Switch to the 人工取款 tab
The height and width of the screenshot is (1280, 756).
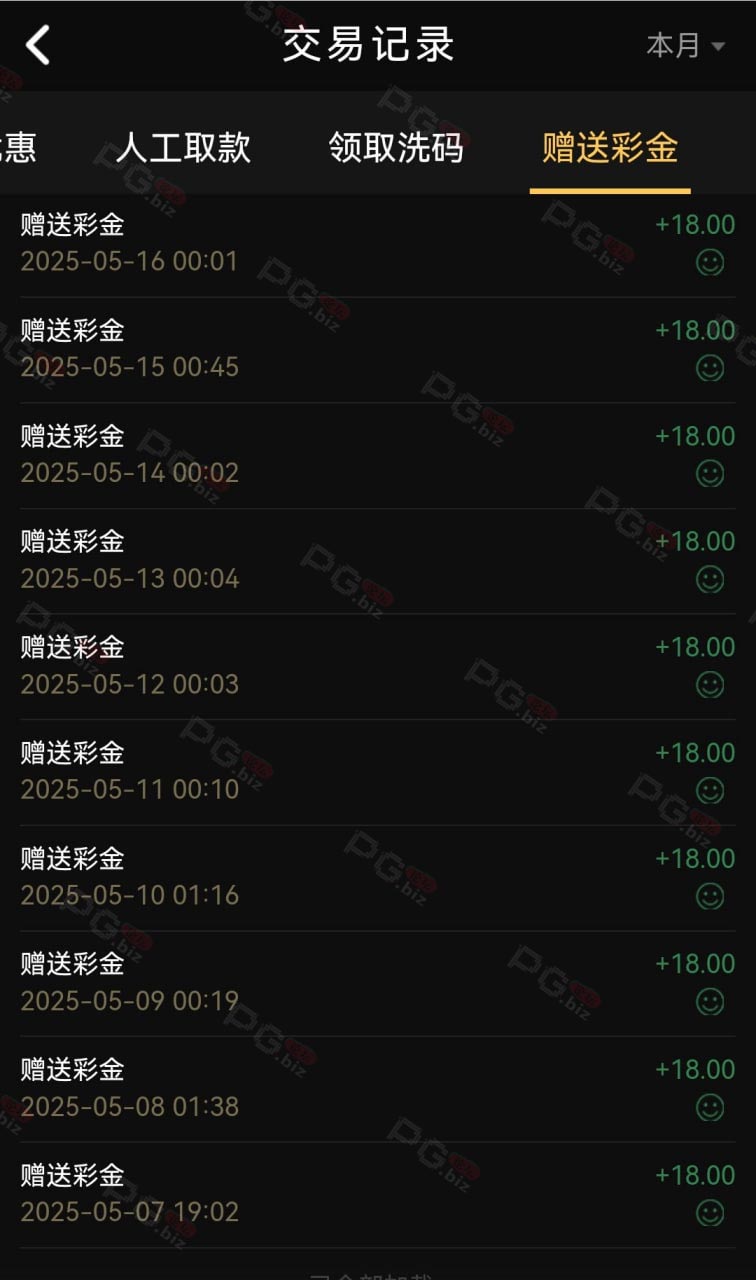[x=183, y=148]
